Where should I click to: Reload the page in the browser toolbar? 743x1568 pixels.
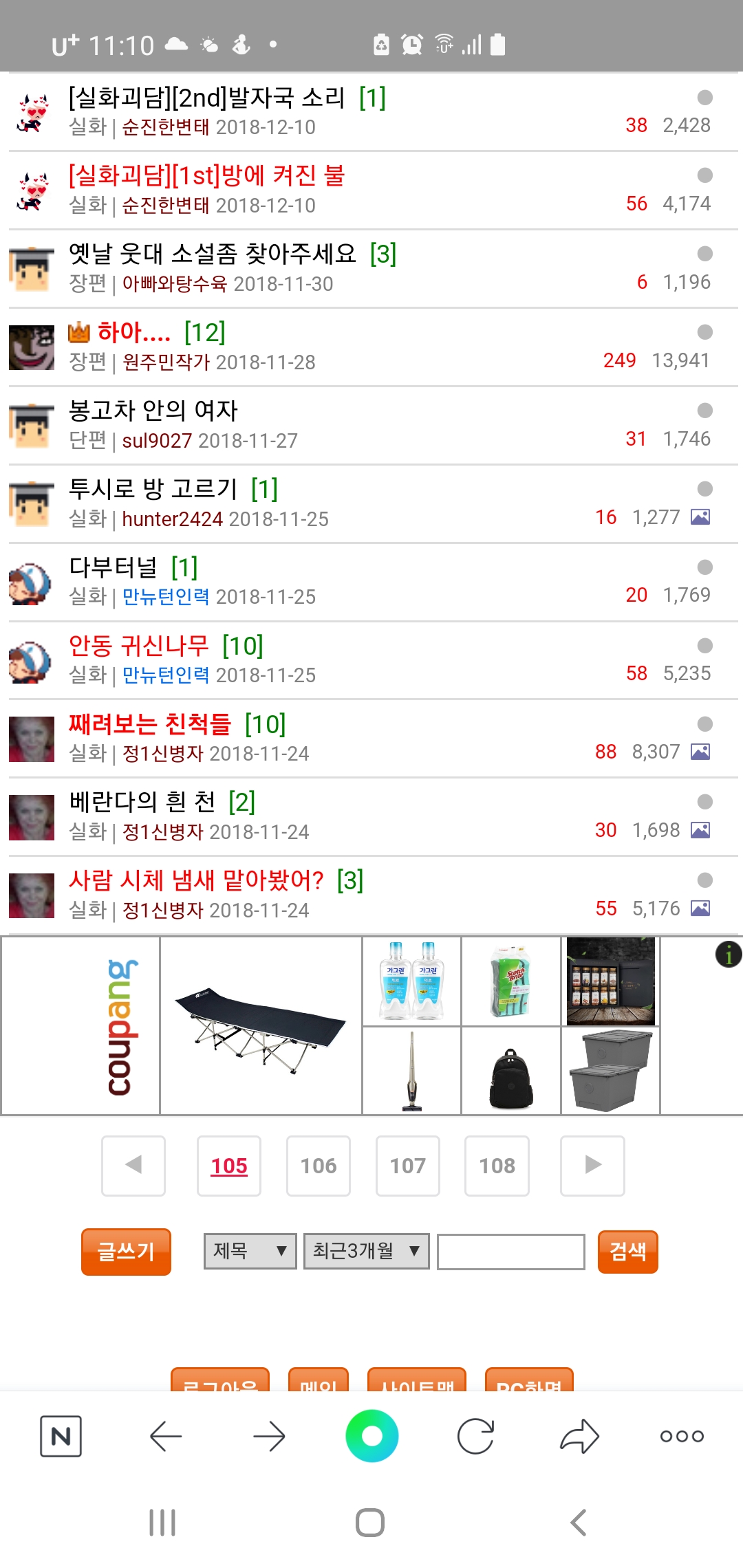click(475, 1436)
